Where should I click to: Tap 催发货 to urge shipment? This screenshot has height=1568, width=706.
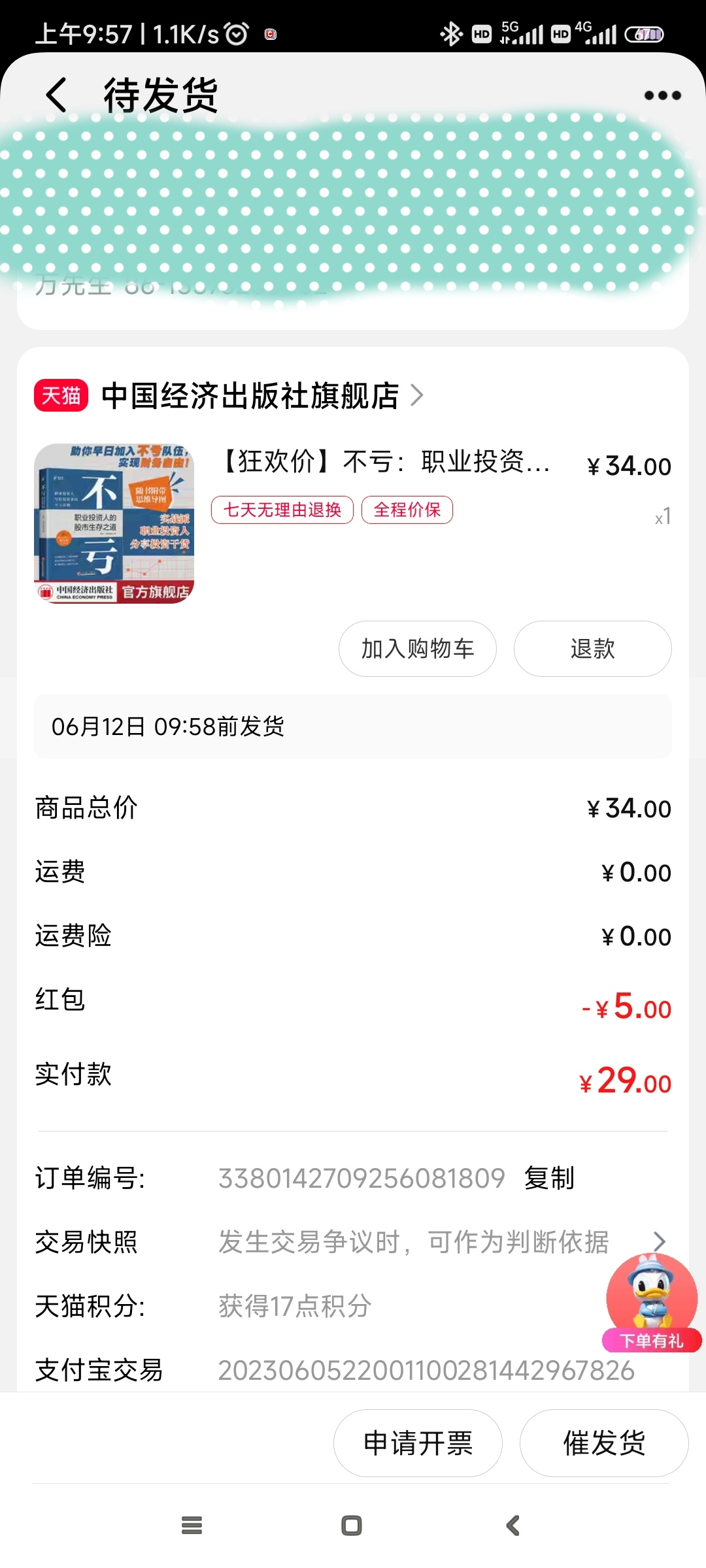pyautogui.click(x=604, y=1443)
